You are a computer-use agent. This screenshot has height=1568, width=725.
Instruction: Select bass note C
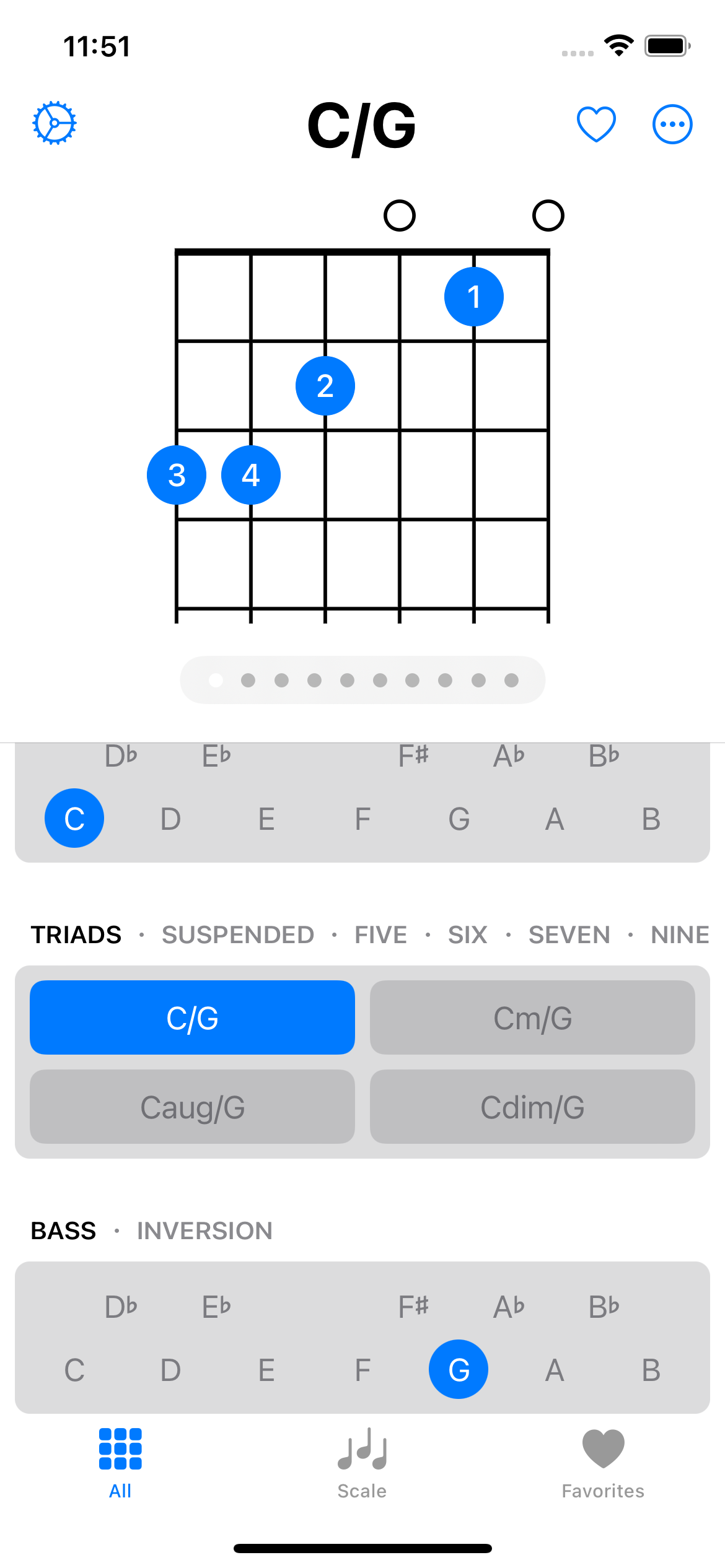(74, 1369)
